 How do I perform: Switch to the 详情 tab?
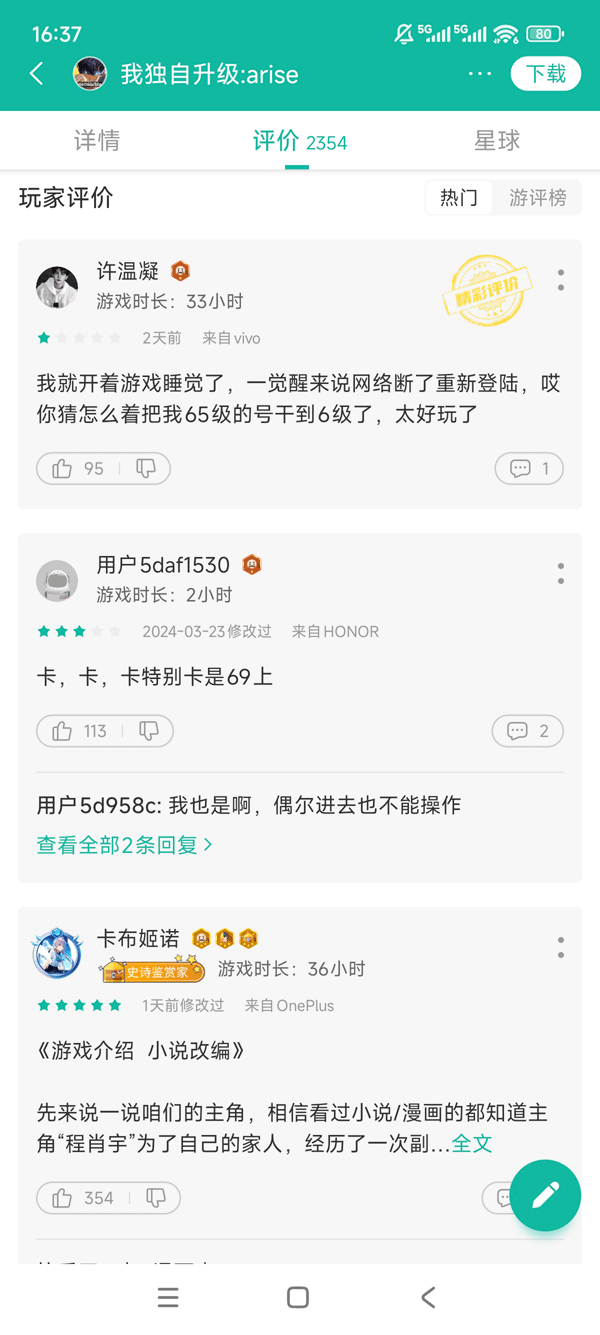pyautogui.click(x=97, y=141)
